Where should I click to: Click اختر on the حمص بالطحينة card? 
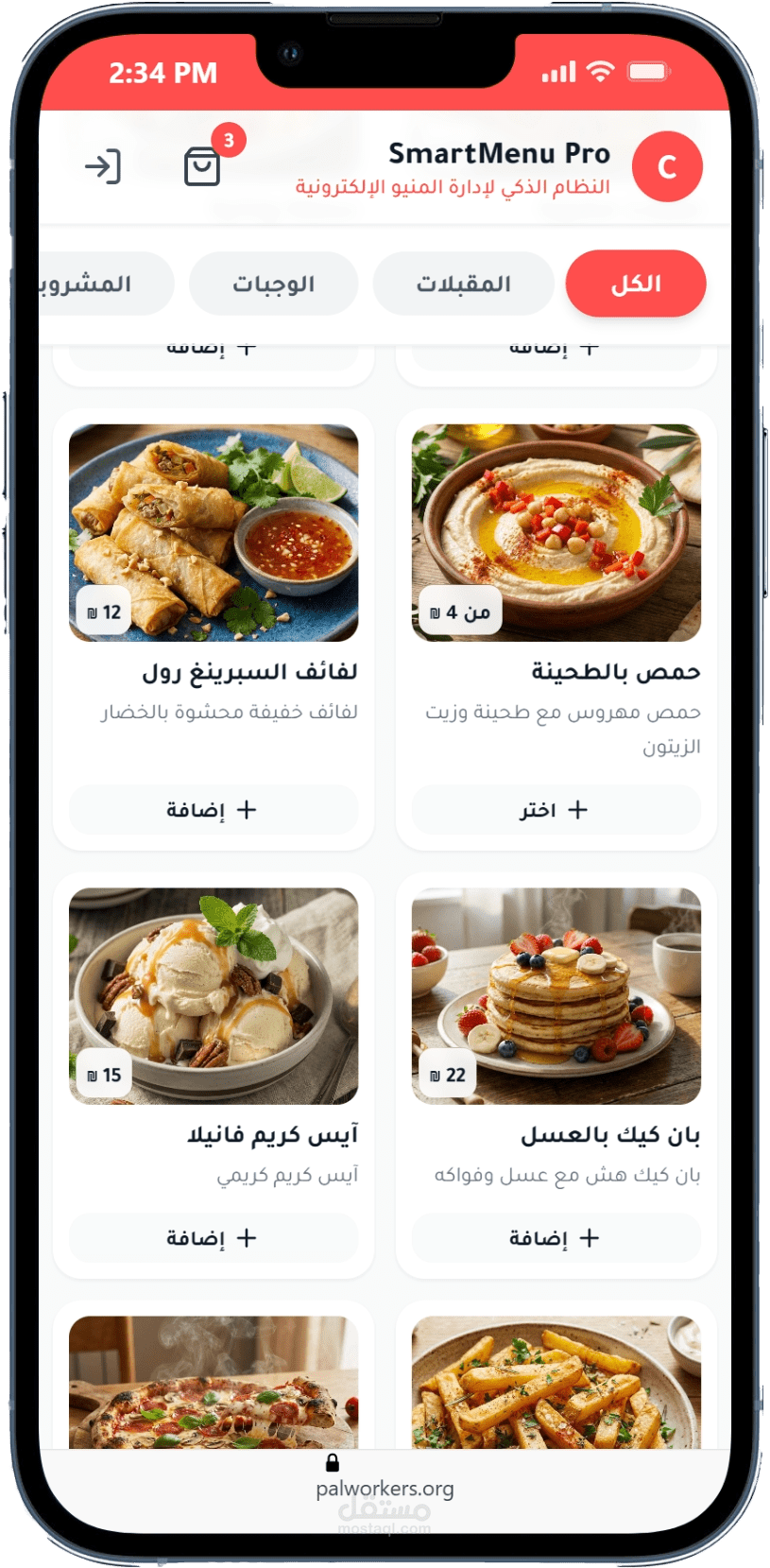[x=557, y=809]
